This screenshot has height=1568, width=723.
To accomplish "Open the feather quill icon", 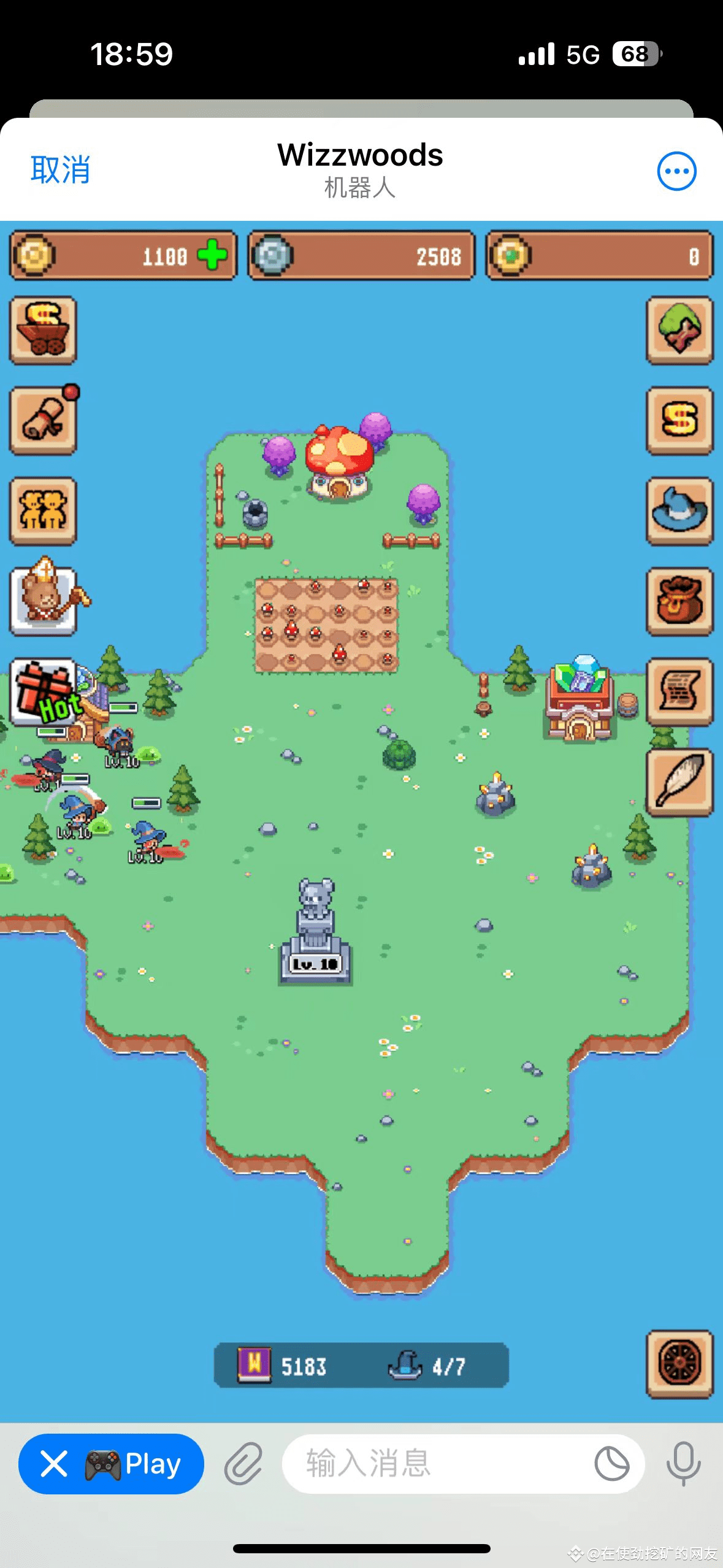I will [679, 782].
